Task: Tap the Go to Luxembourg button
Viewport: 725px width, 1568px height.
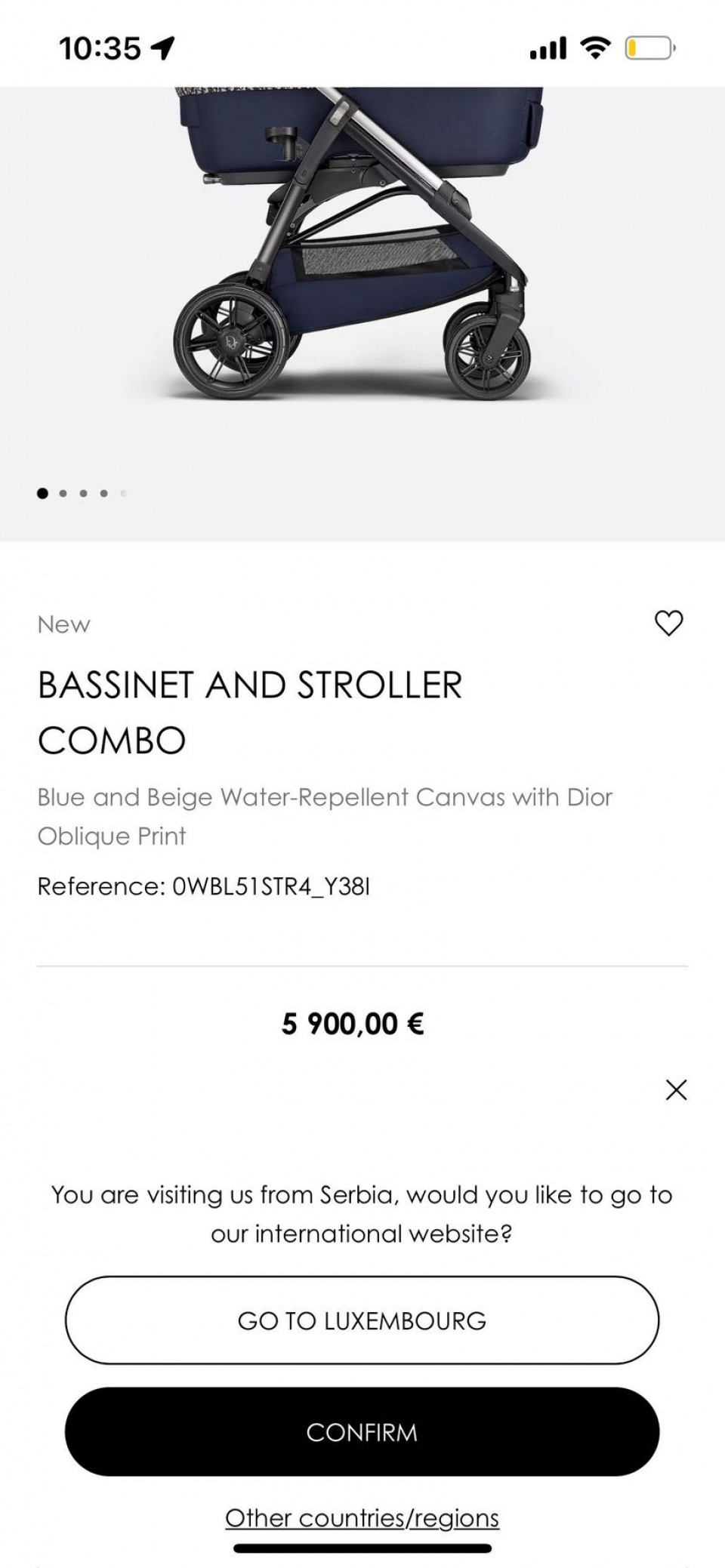Action: point(362,1320)
